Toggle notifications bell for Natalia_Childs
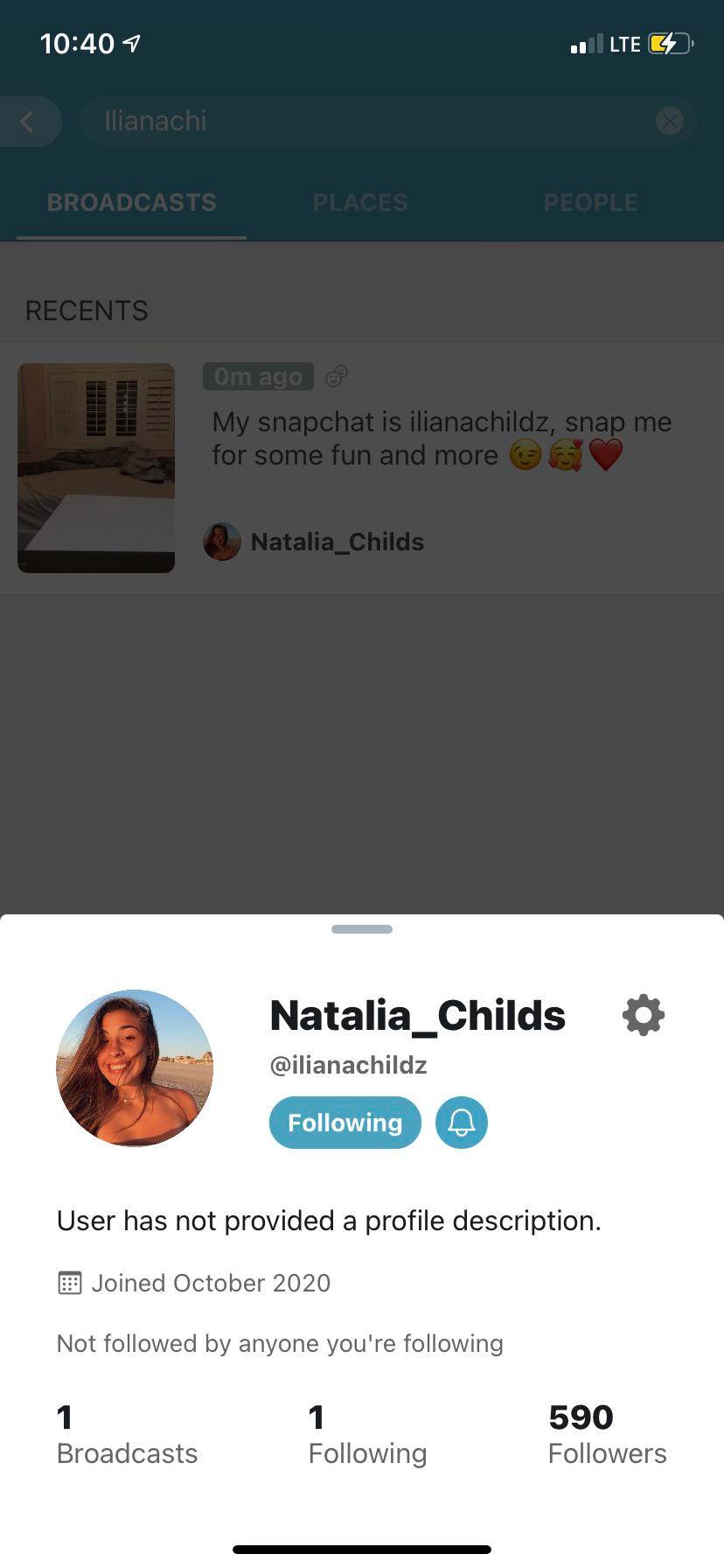This screenshot has height=1568, width=724. point(462,1123)
